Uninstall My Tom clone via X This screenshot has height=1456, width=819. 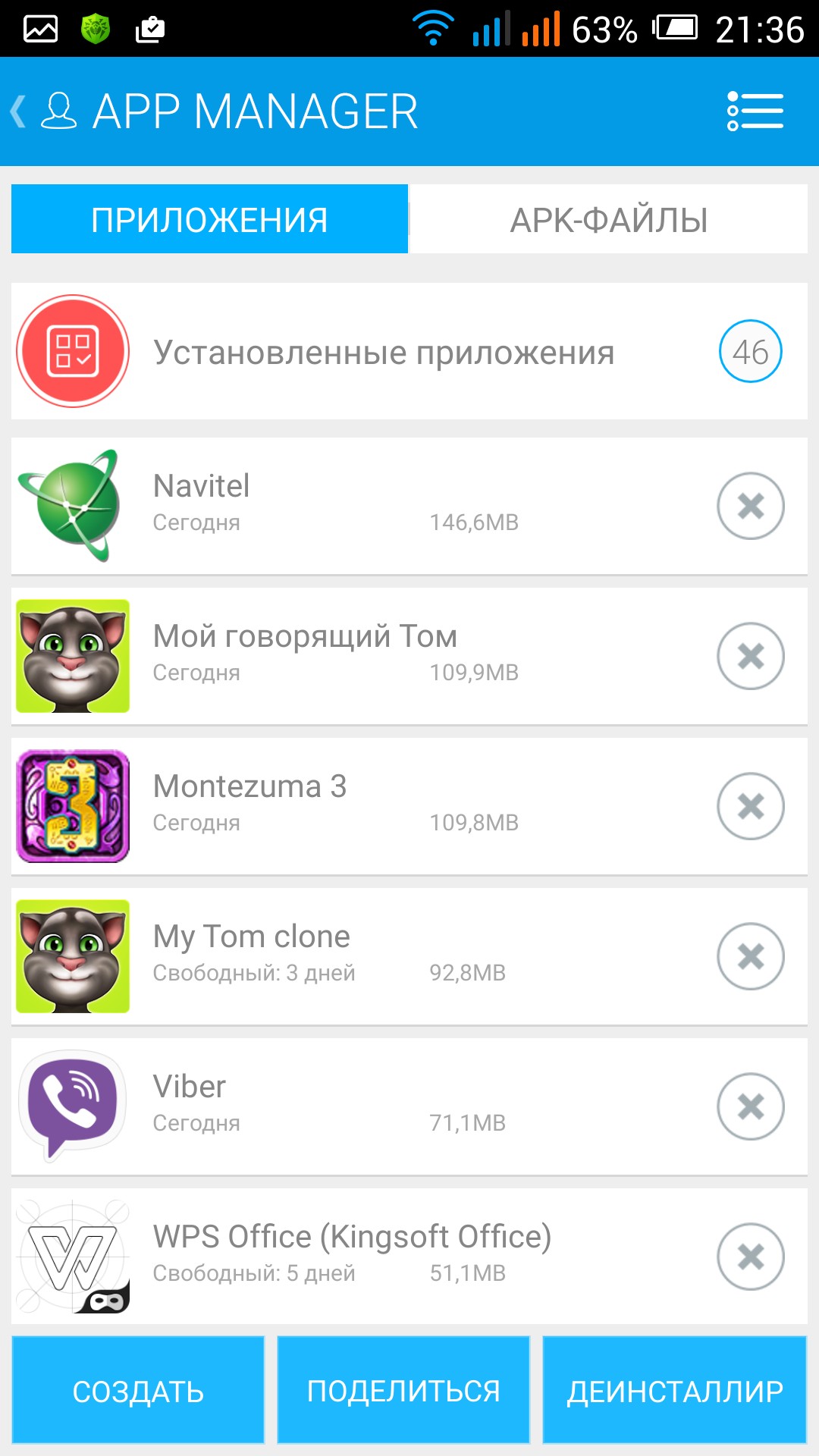[750, 956]
